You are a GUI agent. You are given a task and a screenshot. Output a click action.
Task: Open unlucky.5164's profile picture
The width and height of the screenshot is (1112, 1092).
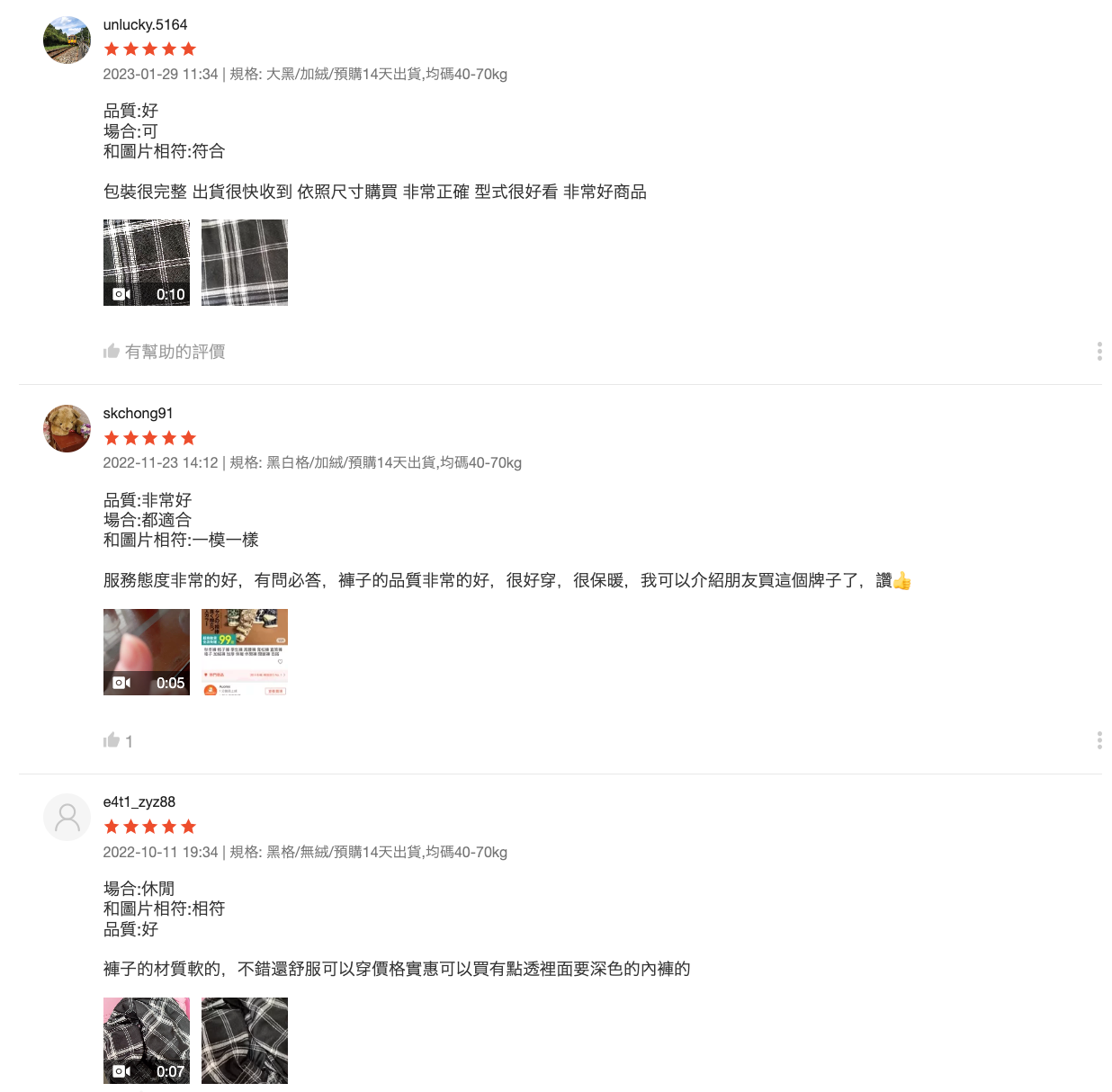[x=67, y=40]
